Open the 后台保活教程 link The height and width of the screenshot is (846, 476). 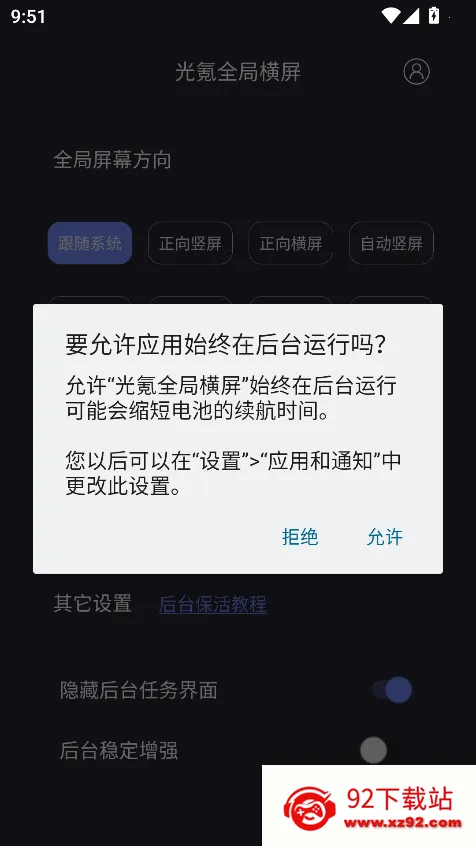click(x=213, y=604)
